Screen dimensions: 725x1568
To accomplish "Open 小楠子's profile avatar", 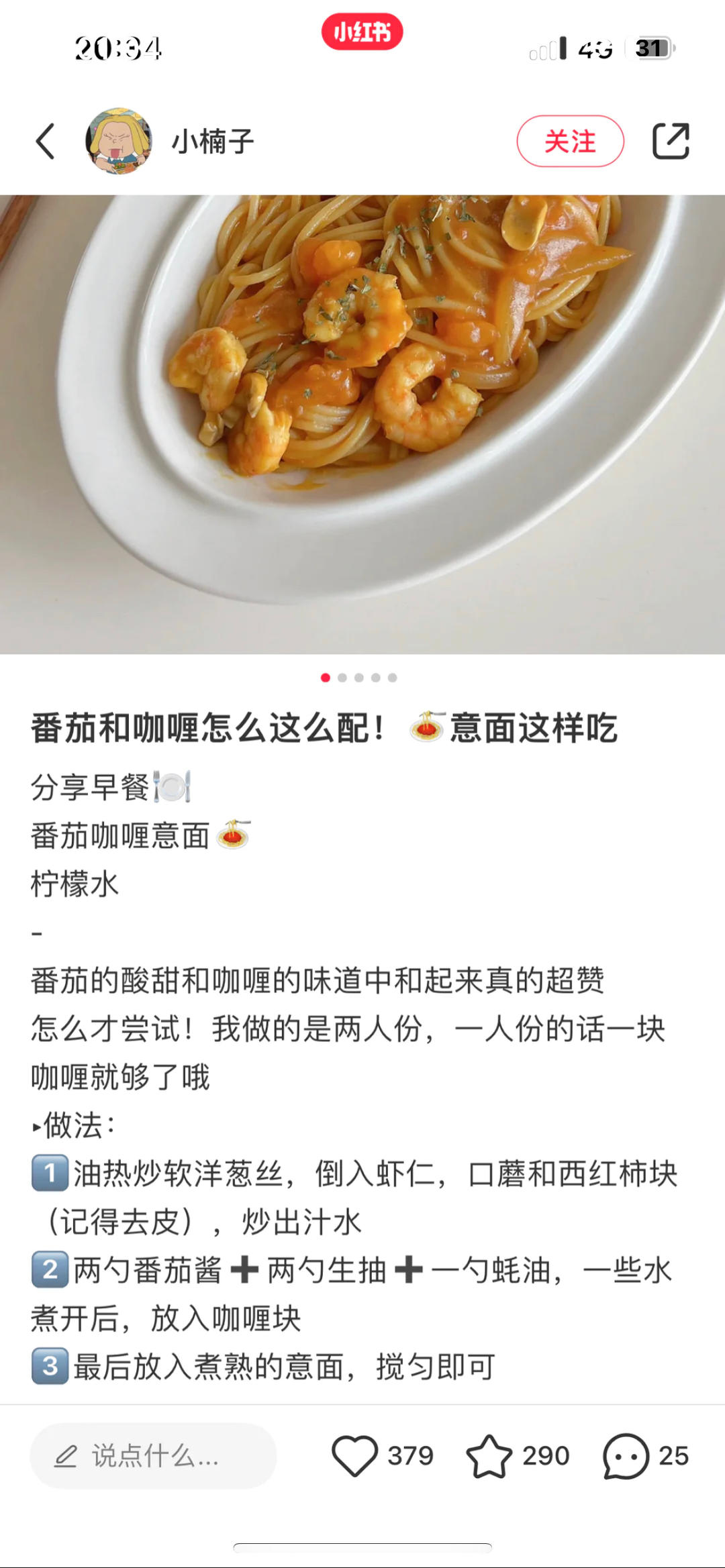I will [x=119, y=141].
